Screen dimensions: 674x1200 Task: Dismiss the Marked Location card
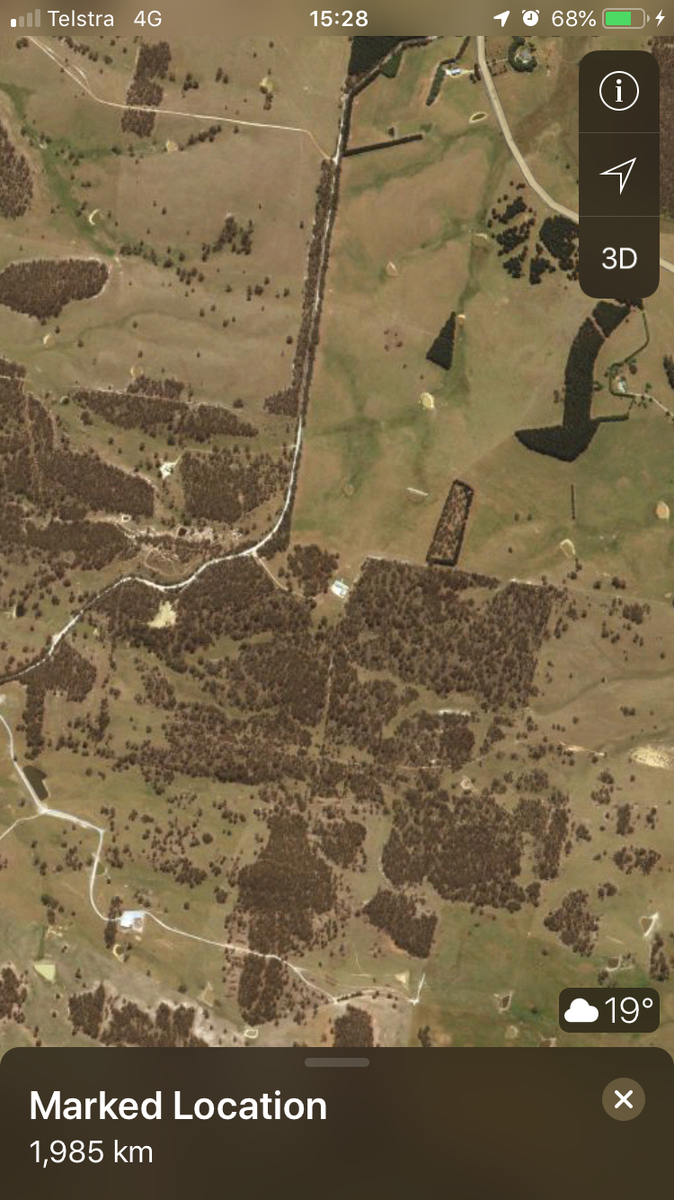[624, 1100]
